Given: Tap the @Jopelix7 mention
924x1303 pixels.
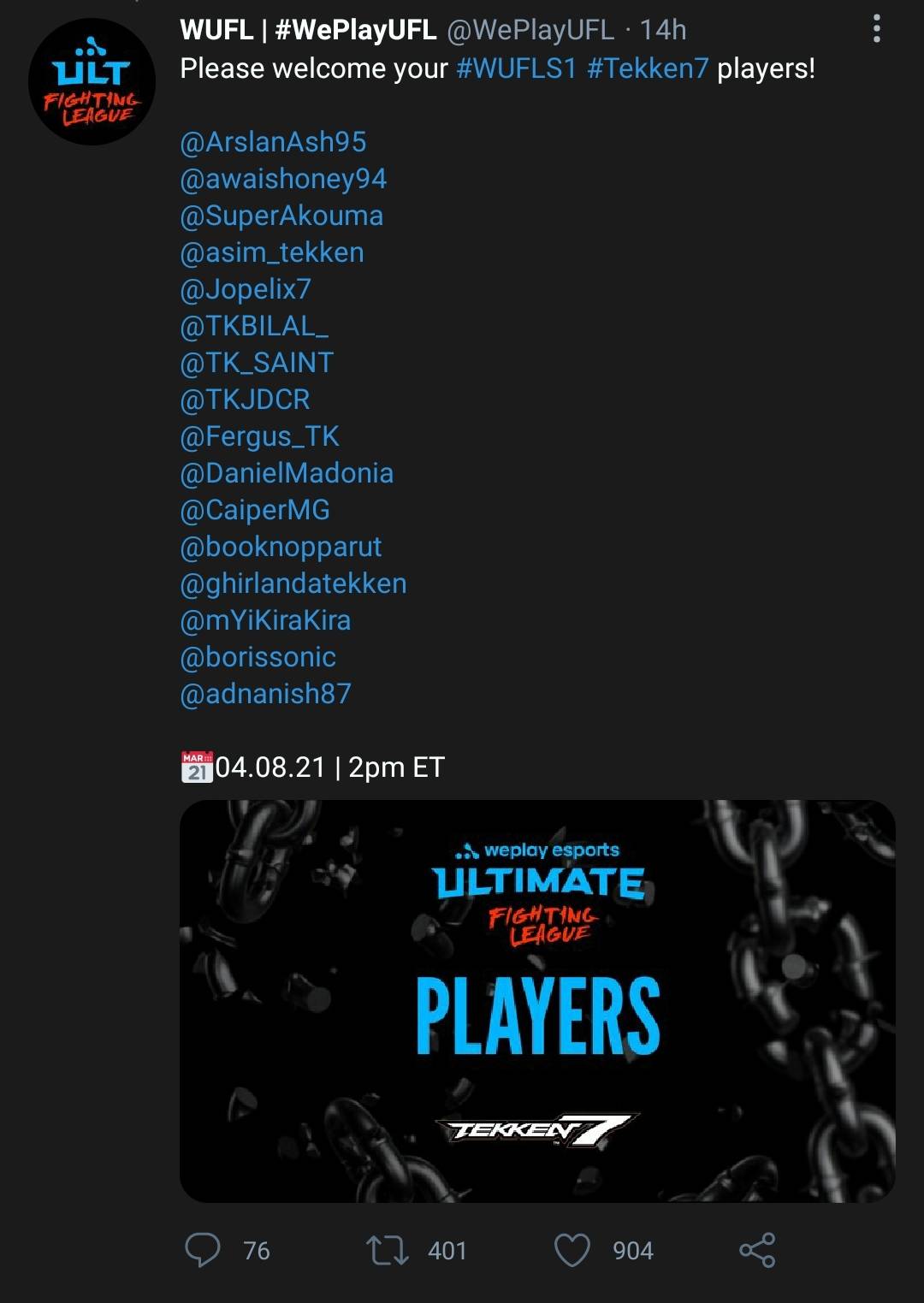Looking at the screenshot, I should pyautogui.click(x=246, y=289).
